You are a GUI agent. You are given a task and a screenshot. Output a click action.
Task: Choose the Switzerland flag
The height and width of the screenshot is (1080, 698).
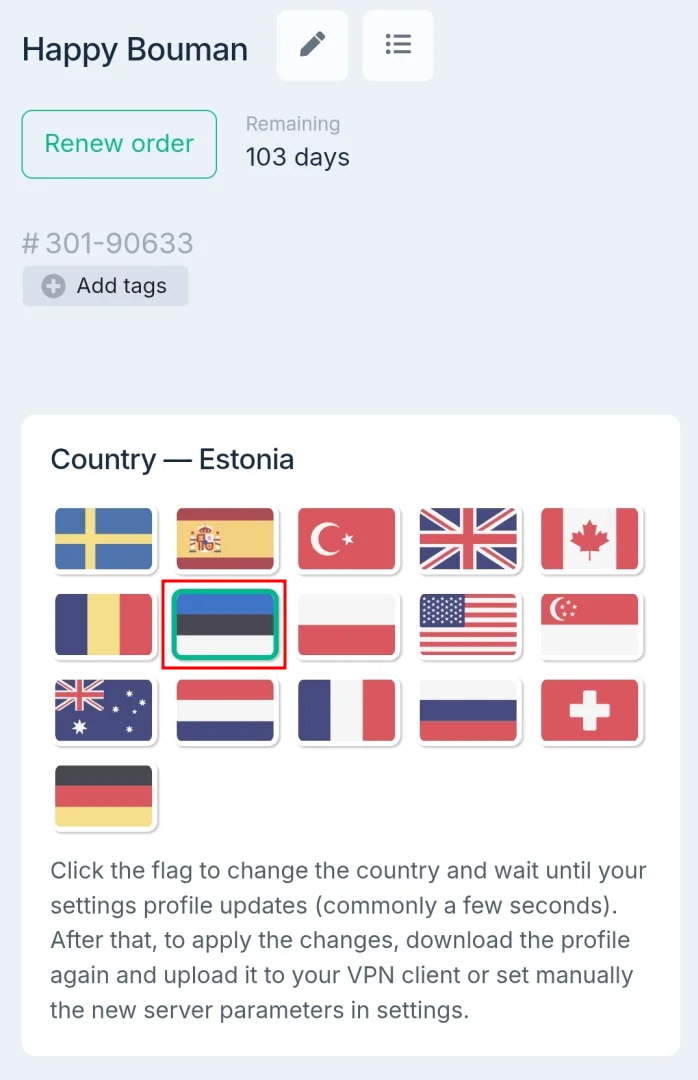[590, 711]
